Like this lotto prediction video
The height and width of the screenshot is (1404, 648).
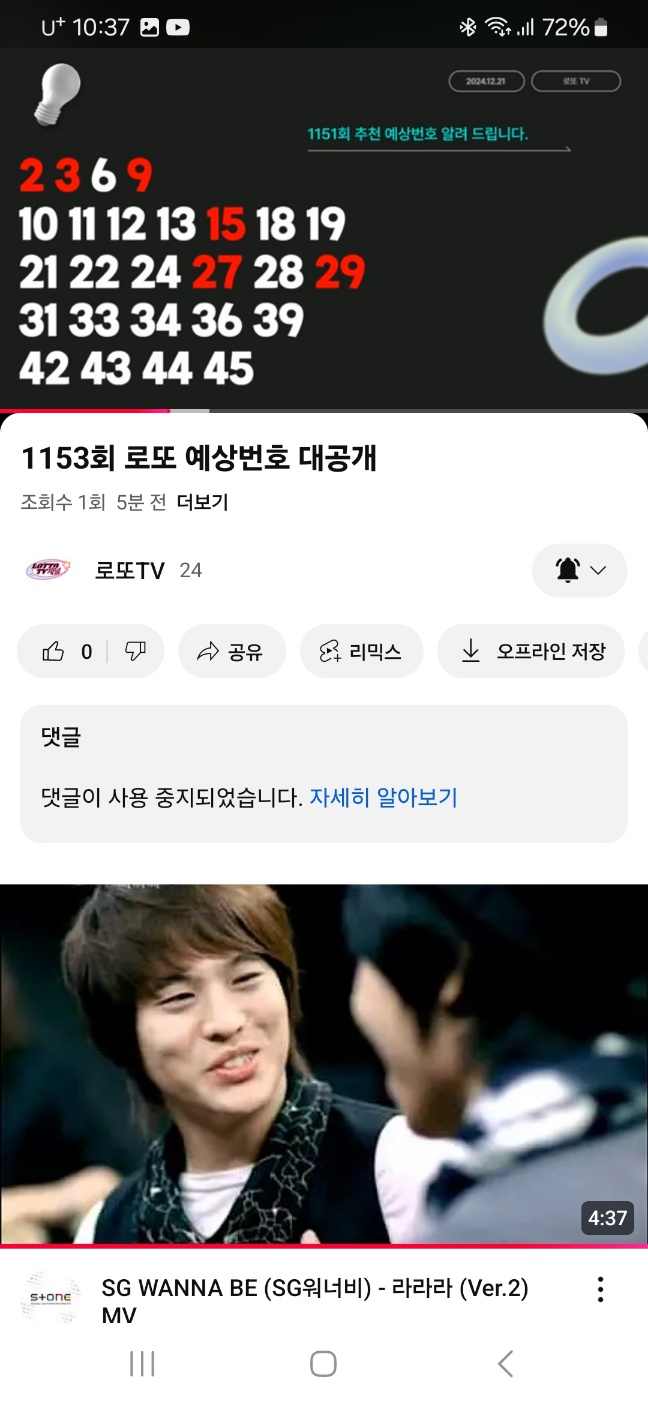(x=66, y=652)
